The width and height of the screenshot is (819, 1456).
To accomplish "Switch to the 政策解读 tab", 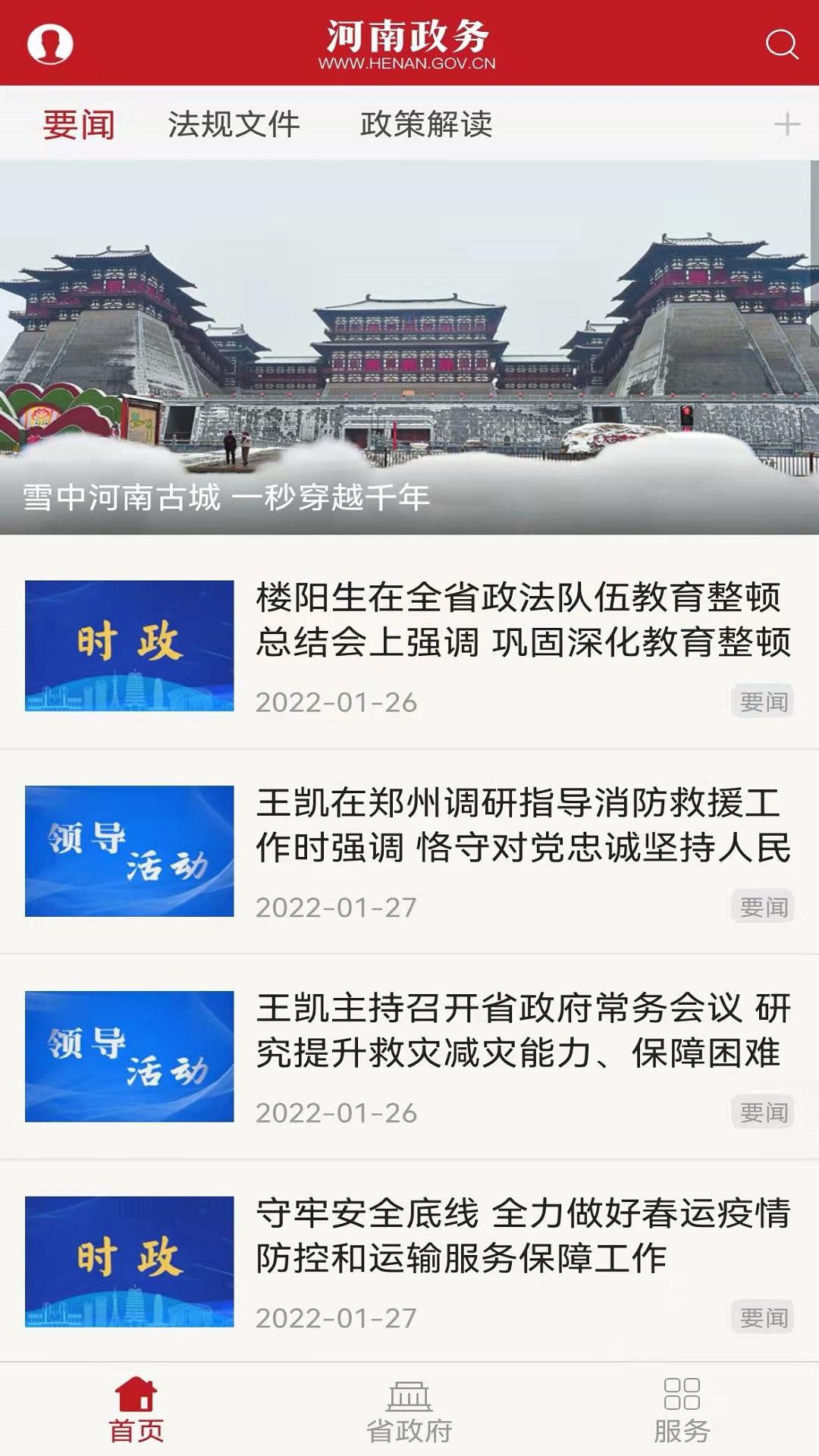I will [x=428, y=123].
